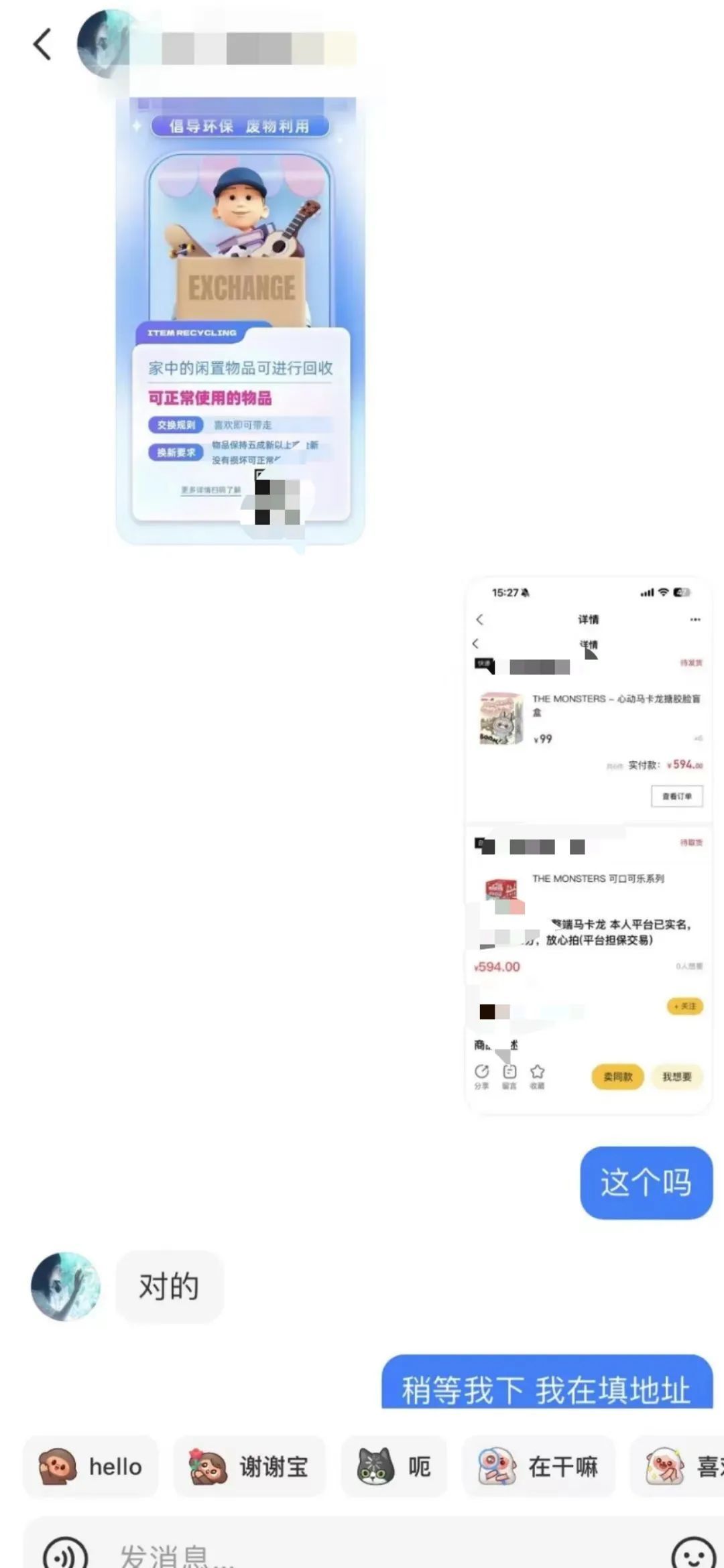Open the contact's avatar in header
The width and height of the screenshot is (724, 1568).
[x=103, y=44]
